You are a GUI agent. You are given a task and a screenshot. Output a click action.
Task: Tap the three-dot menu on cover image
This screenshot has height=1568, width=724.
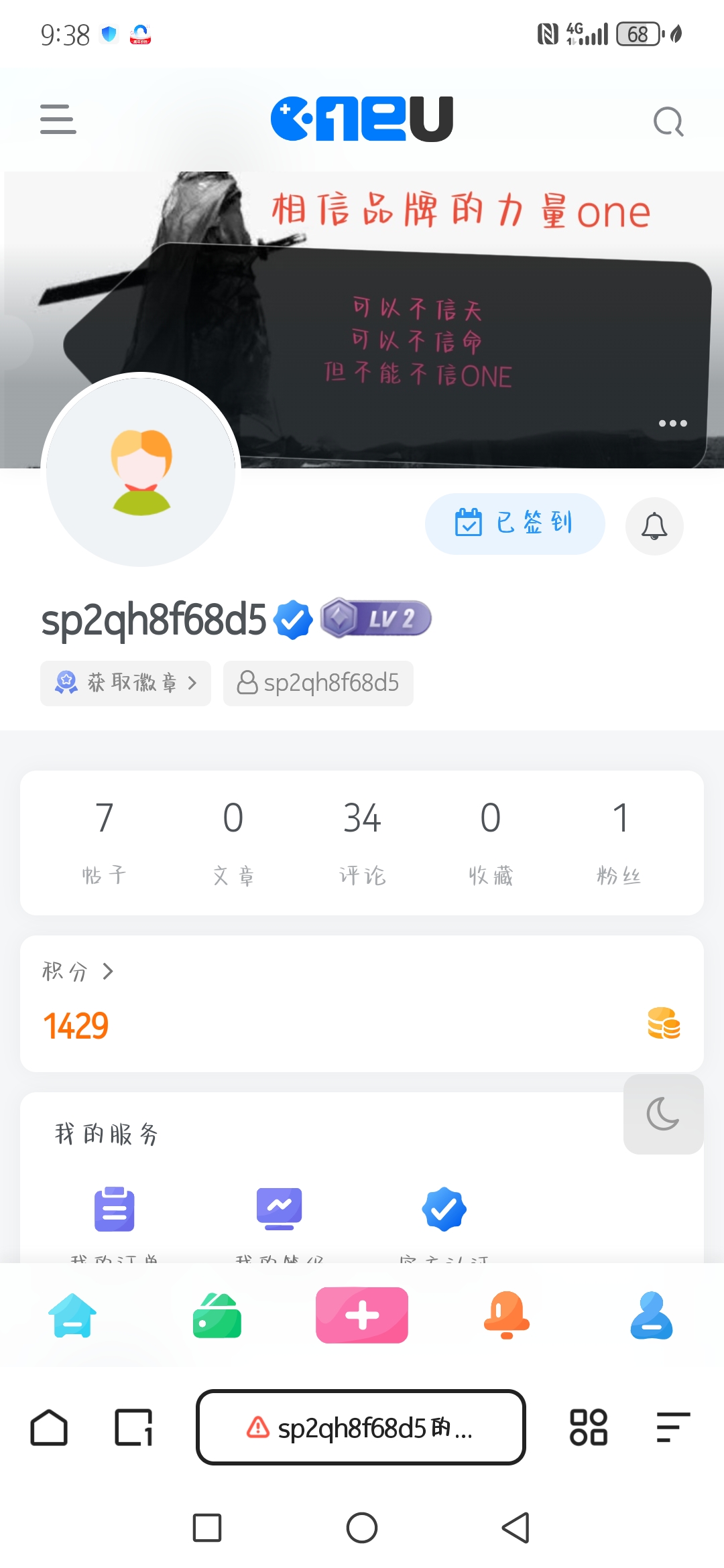tap(672, 423)
